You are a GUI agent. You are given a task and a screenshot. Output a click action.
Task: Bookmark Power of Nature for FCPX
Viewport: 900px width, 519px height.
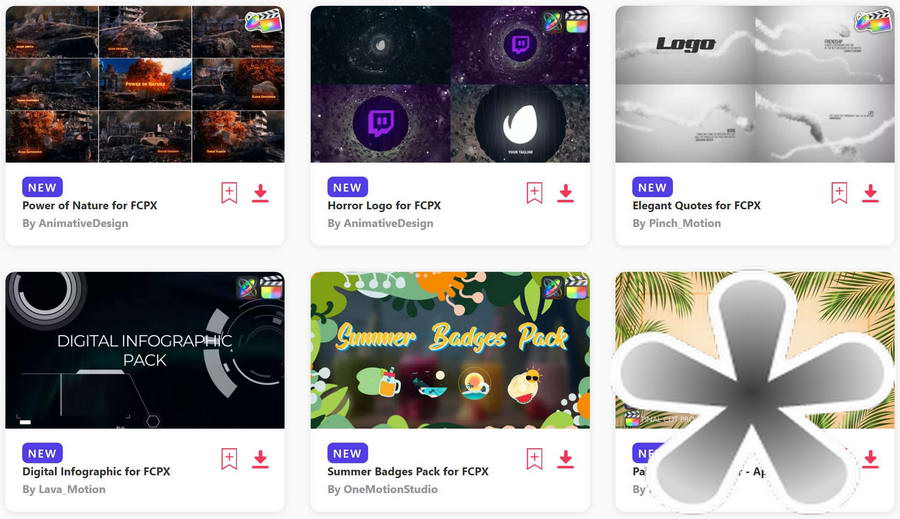click(x=229, y=193)
